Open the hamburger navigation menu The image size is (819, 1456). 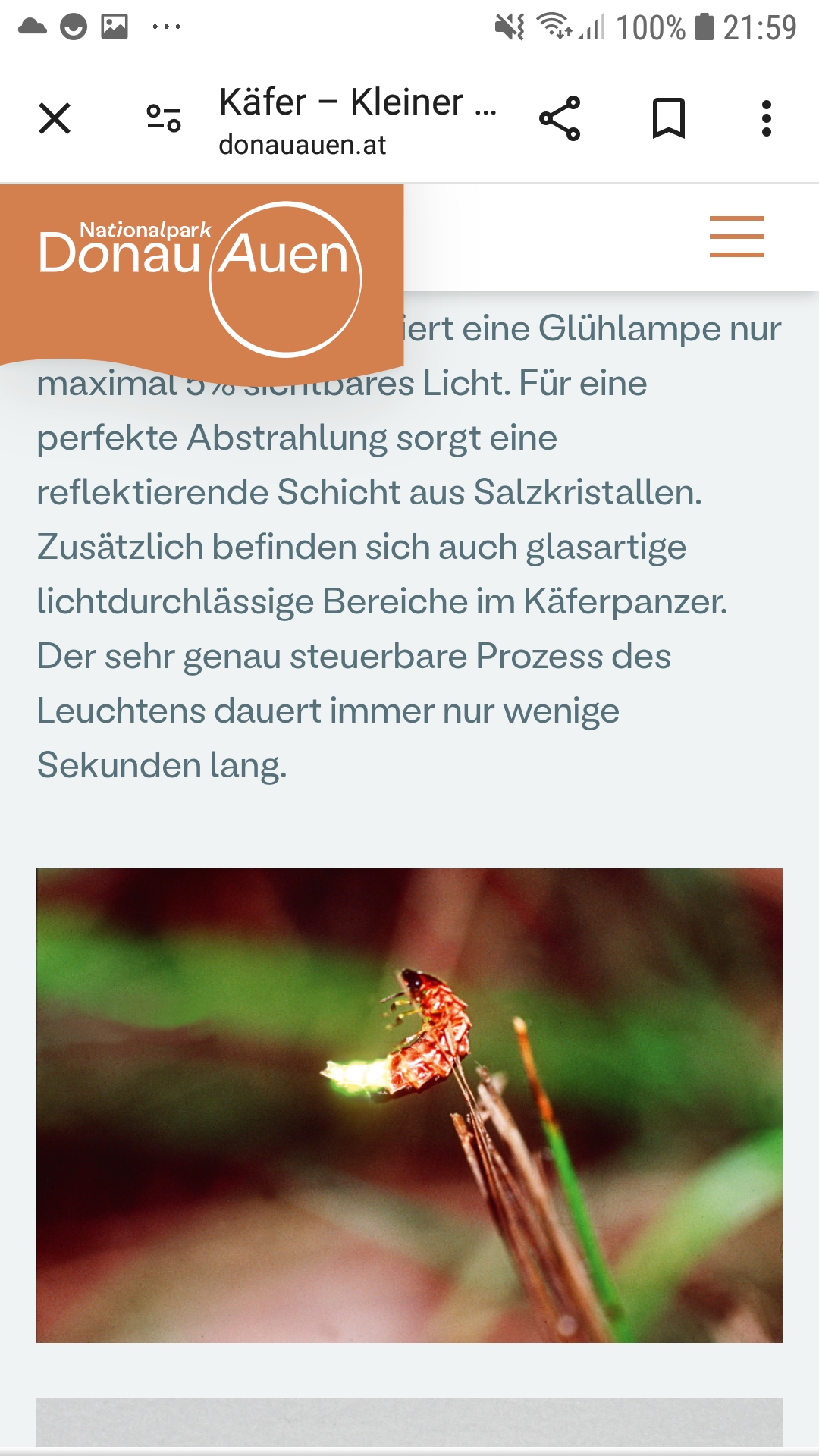coord(737,237)
